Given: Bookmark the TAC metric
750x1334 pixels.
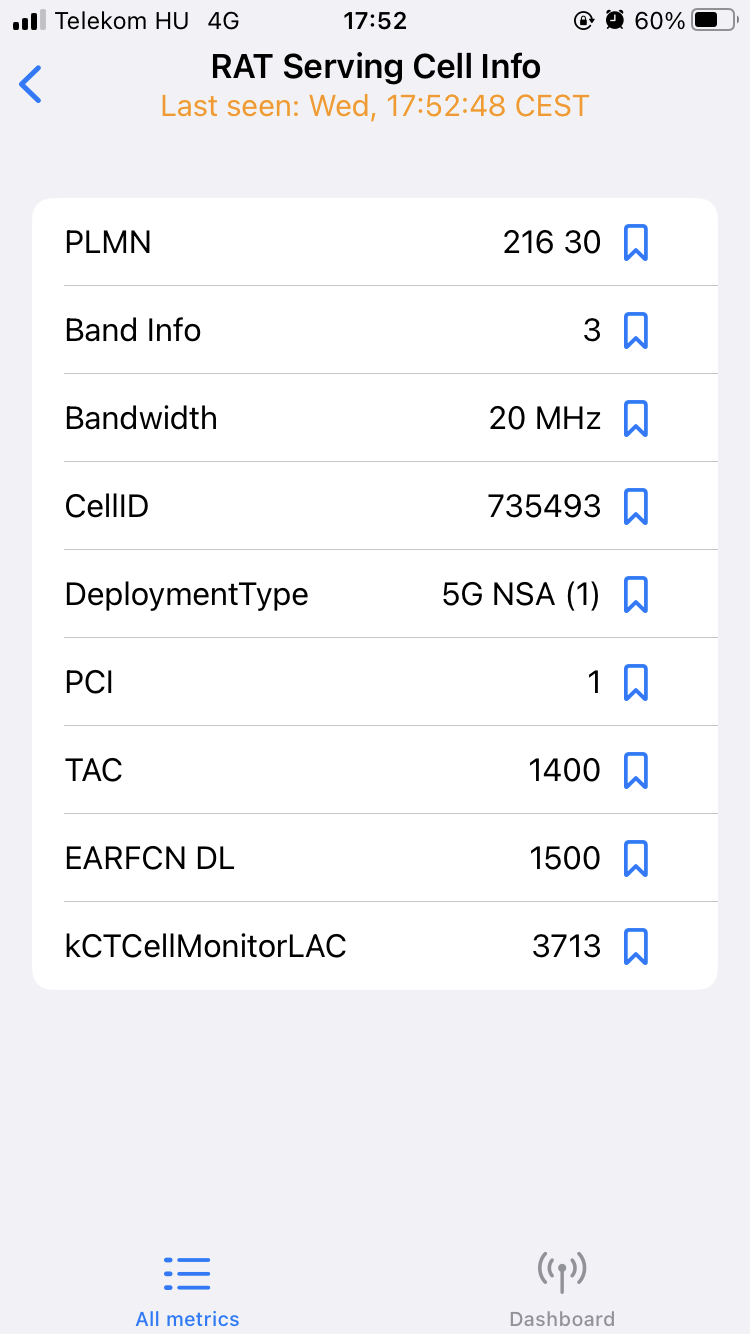Looking at the screenshot, I should click(x=636, y=770).
